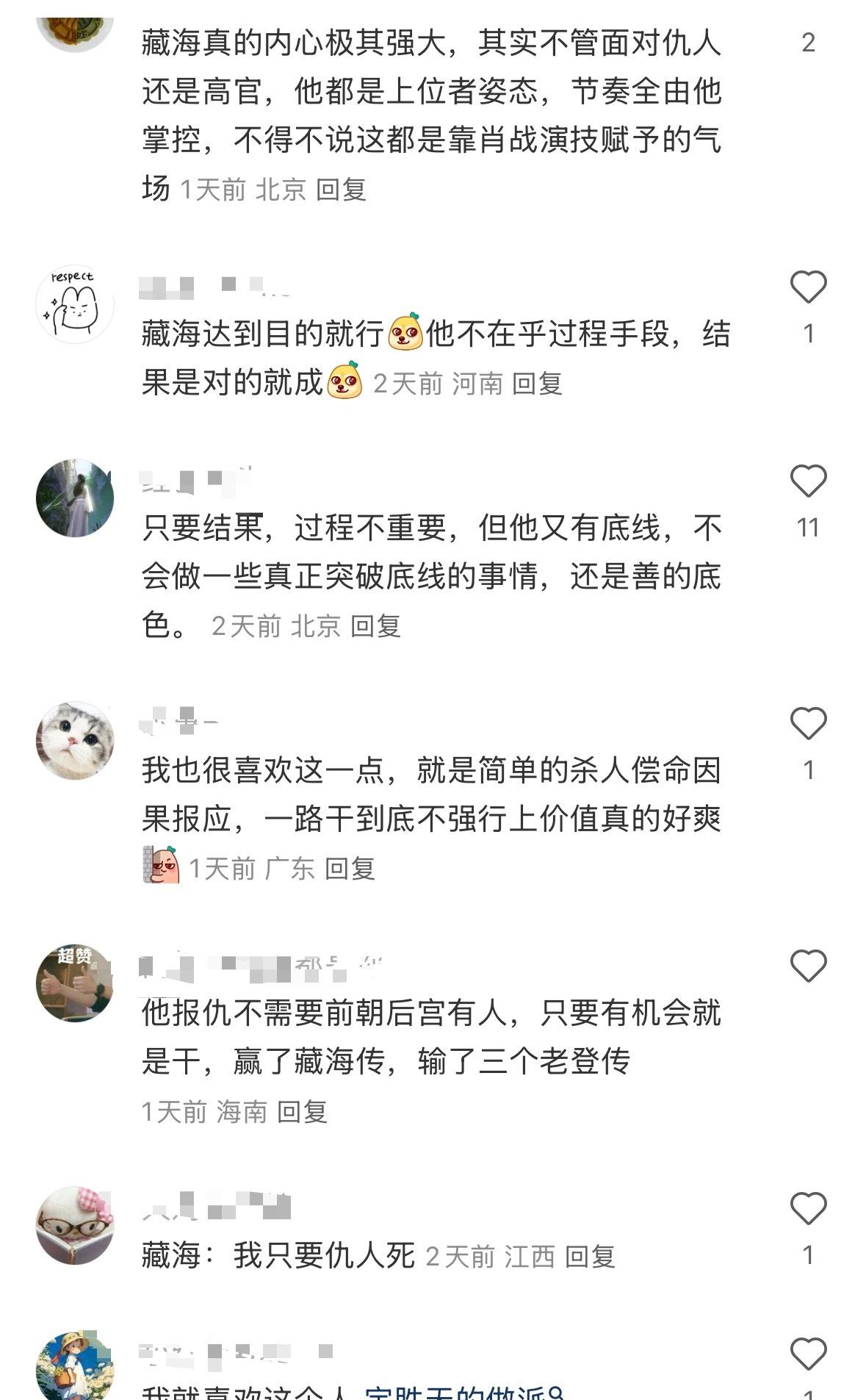Image resolution: width=866 pixels, height=1400 pixels.
Task: Like the comment from 河南 about 藏海达到目的
Action: [x=808, y=287]
